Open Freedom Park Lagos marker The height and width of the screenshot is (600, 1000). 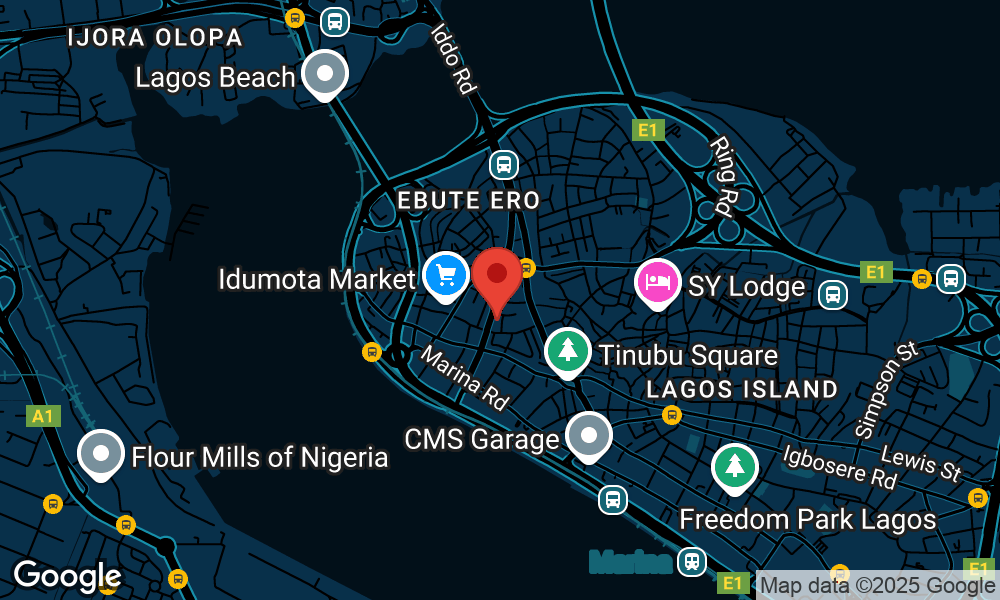pyautogui.click(x=735, y=467)
